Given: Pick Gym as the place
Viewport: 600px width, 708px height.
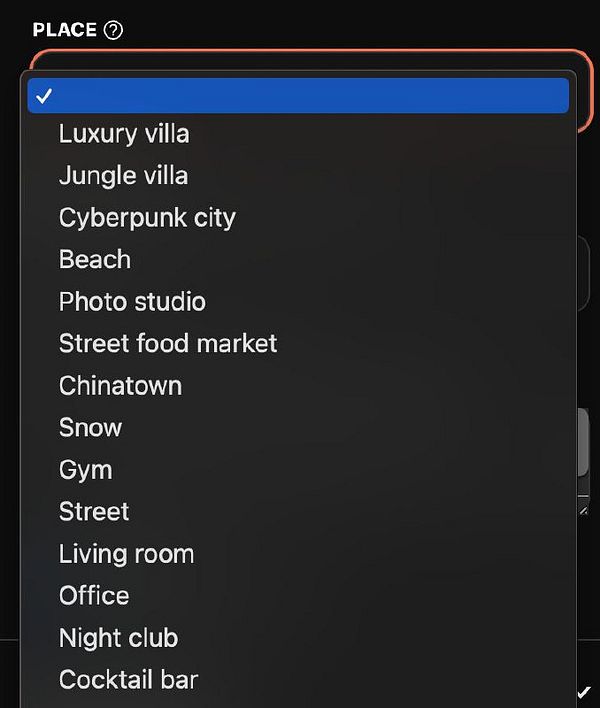Looking at the screenshot, I should 85,470.
